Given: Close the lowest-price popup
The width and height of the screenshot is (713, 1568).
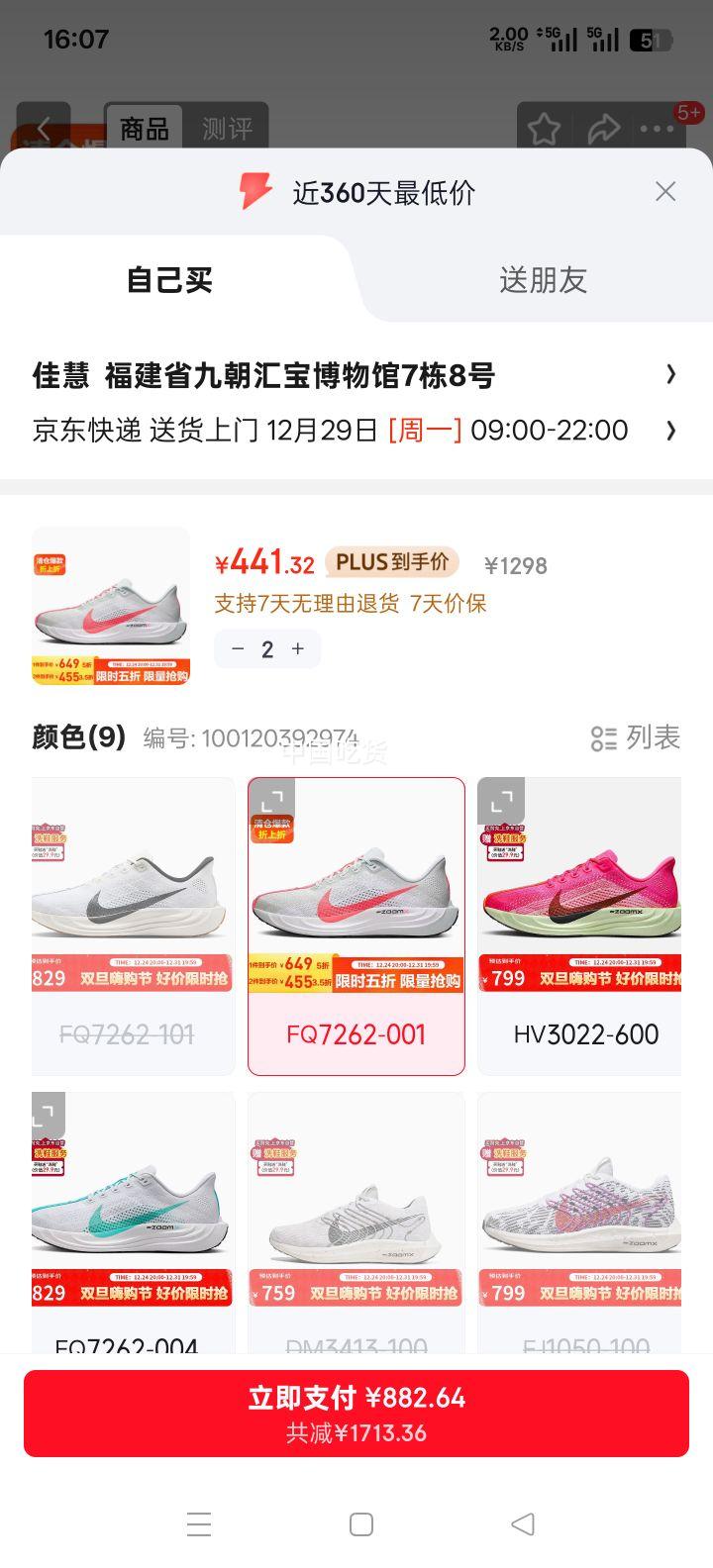Looking at the screenshot, I should pyautogui.click(x=664, y=191).
